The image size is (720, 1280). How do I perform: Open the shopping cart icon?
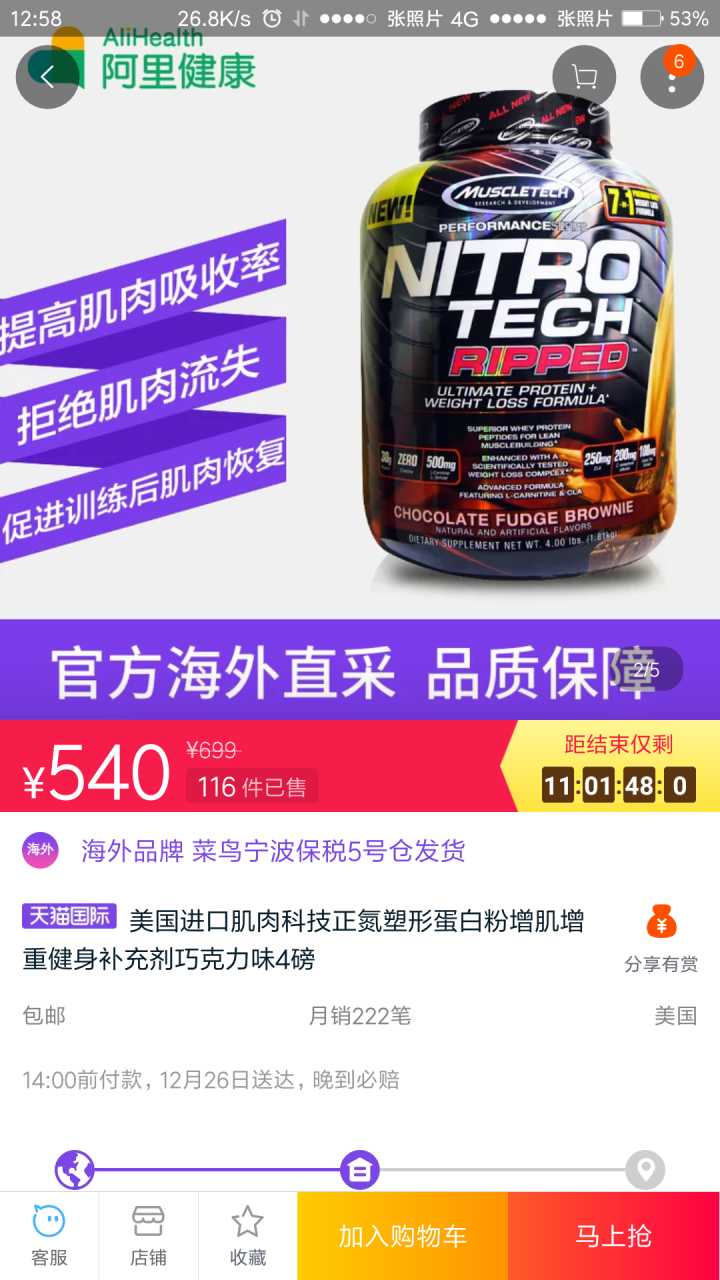584,77
